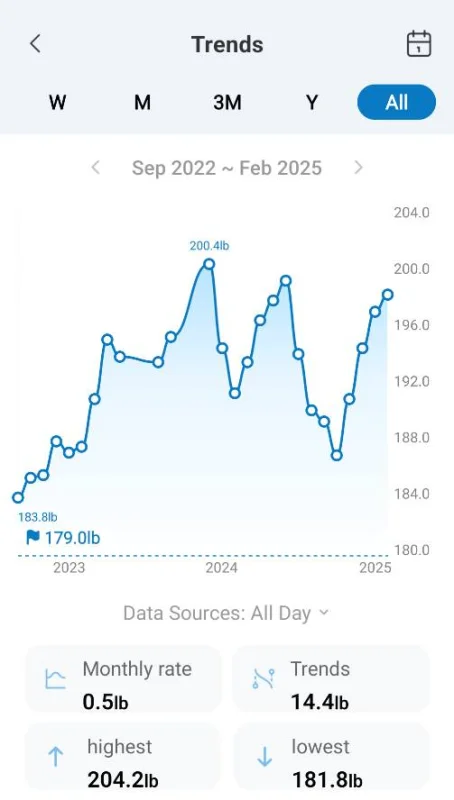Screen dimensions: 454x800
Task: Expand the Data Sources dropdown
Action: pos(226,613)
